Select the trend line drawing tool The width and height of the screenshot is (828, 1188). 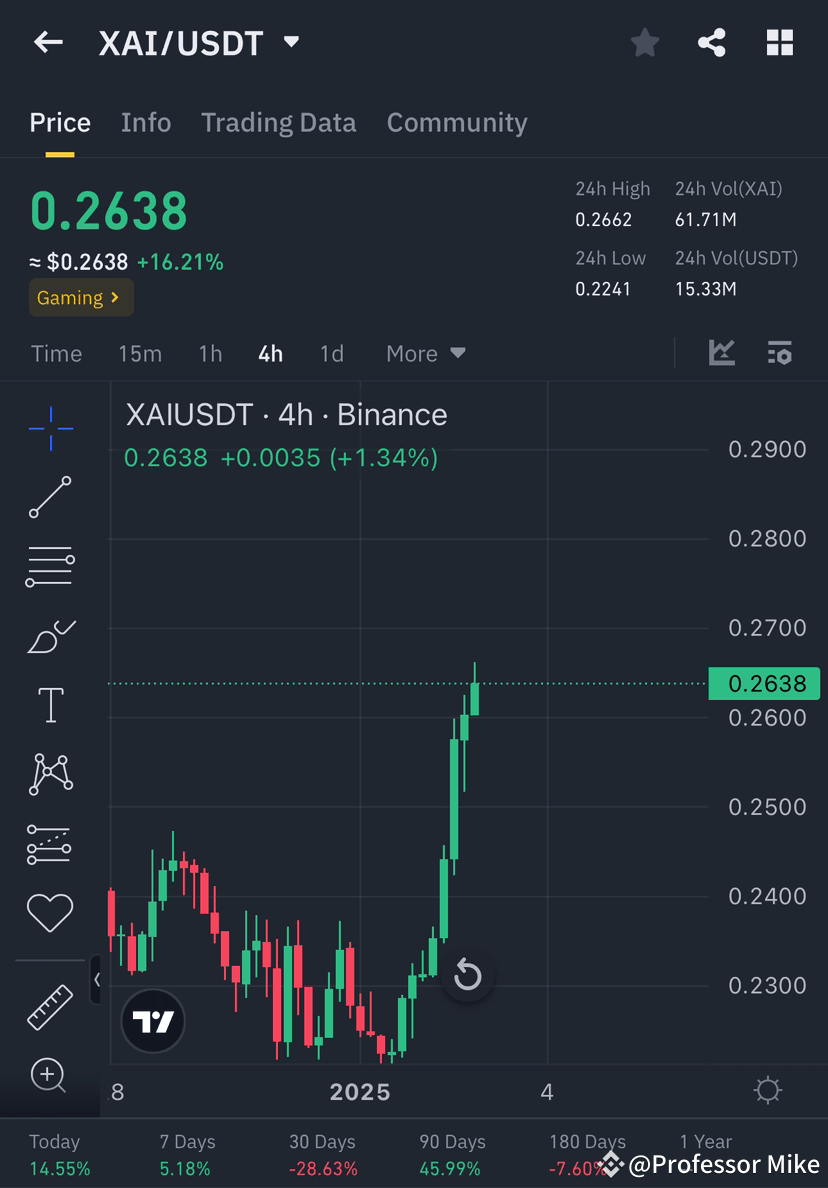[50, 497]
